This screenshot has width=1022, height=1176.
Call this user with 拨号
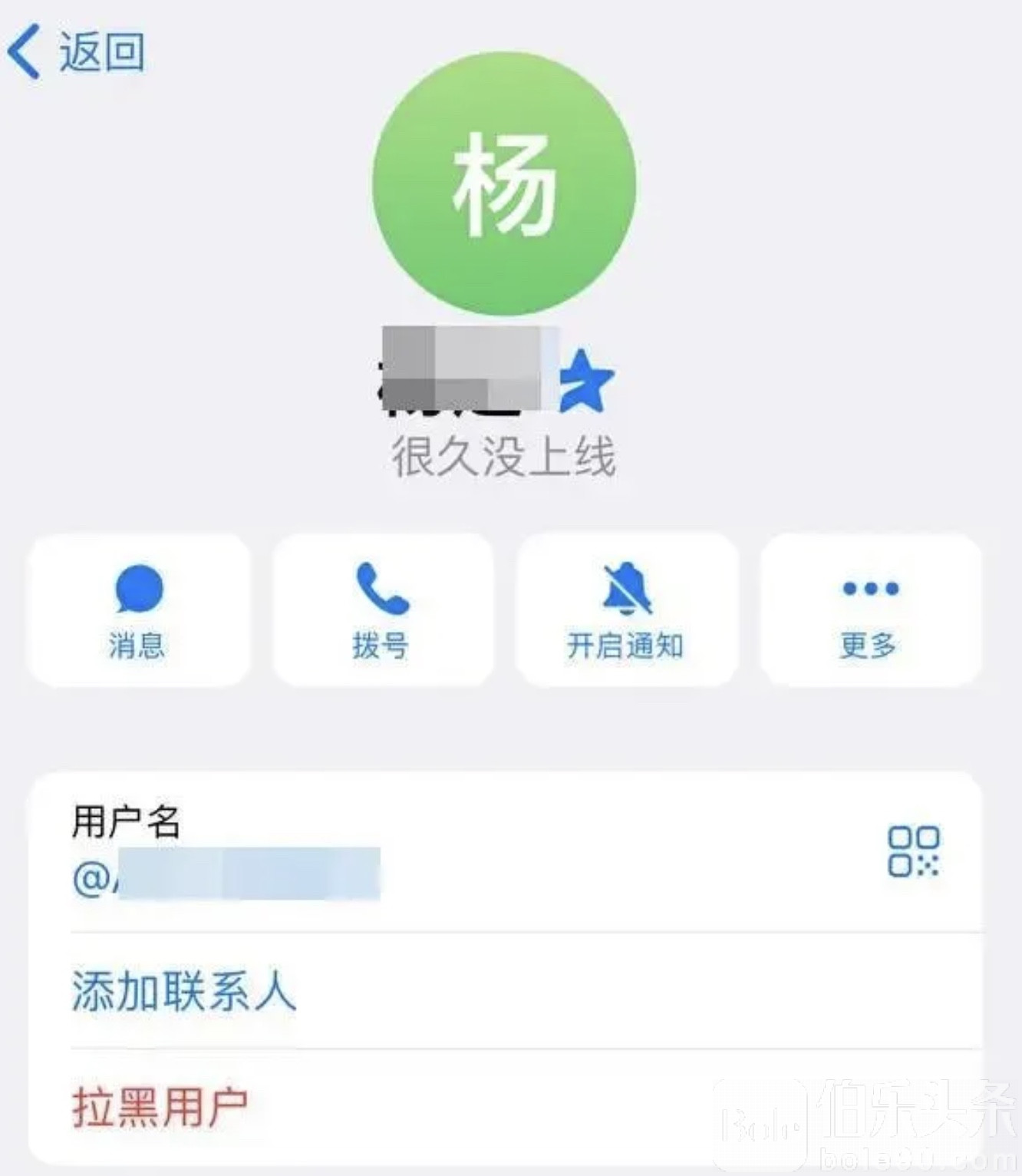[x=382, y=610]
